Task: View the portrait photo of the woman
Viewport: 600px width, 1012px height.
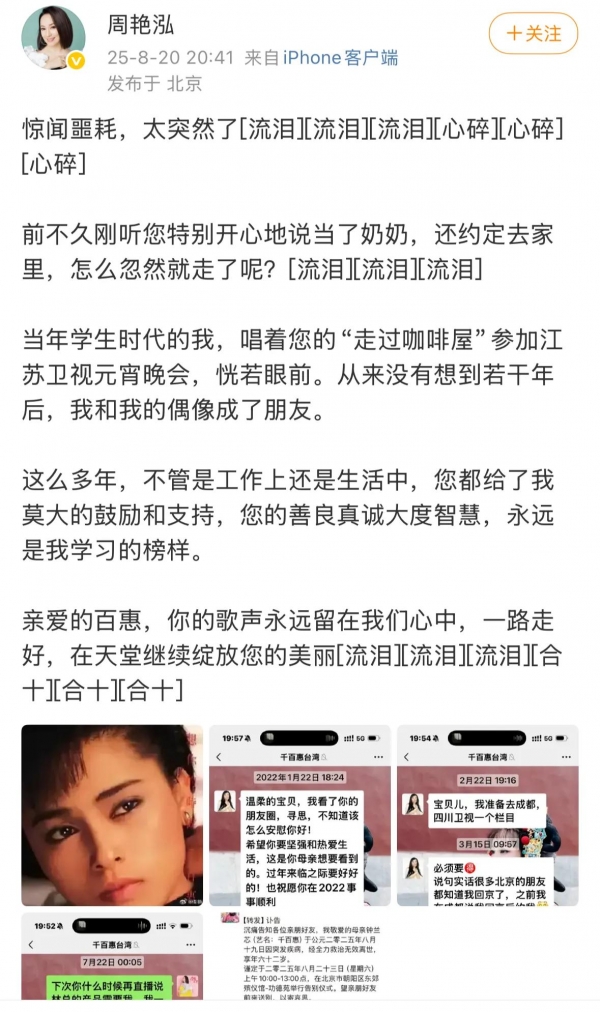Action: tap(112, 815)
